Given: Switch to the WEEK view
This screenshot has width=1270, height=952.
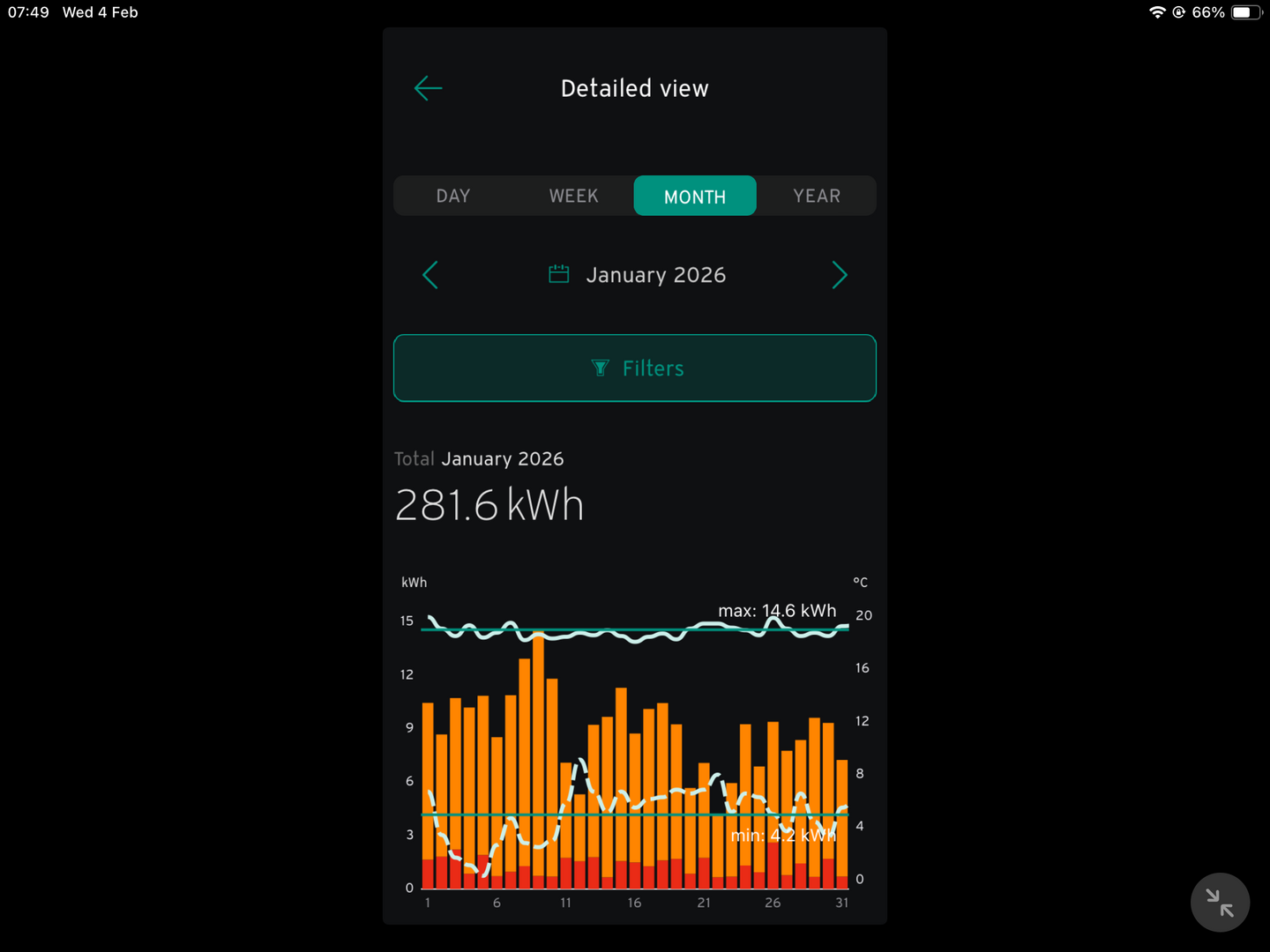Looking at the screenshot, I should [x=573, y=196].
